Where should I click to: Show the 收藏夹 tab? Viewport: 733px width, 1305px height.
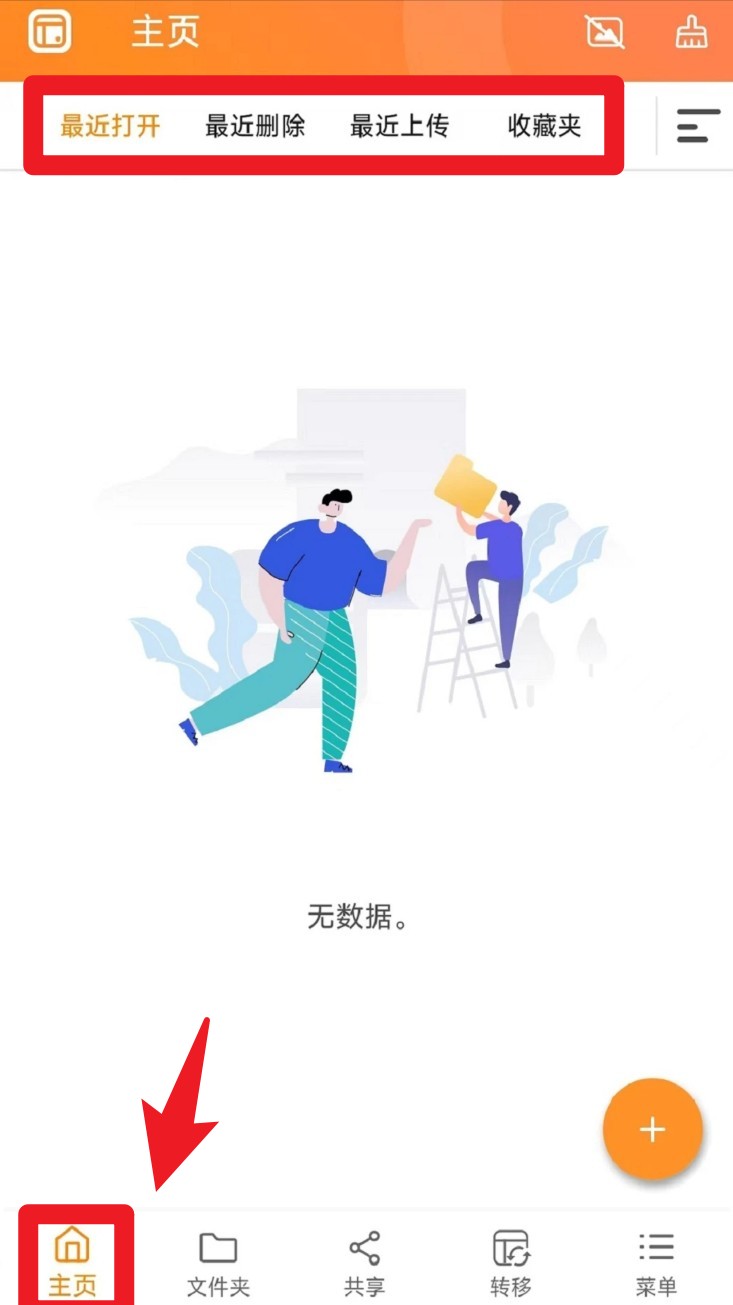[x=544, y=126]
